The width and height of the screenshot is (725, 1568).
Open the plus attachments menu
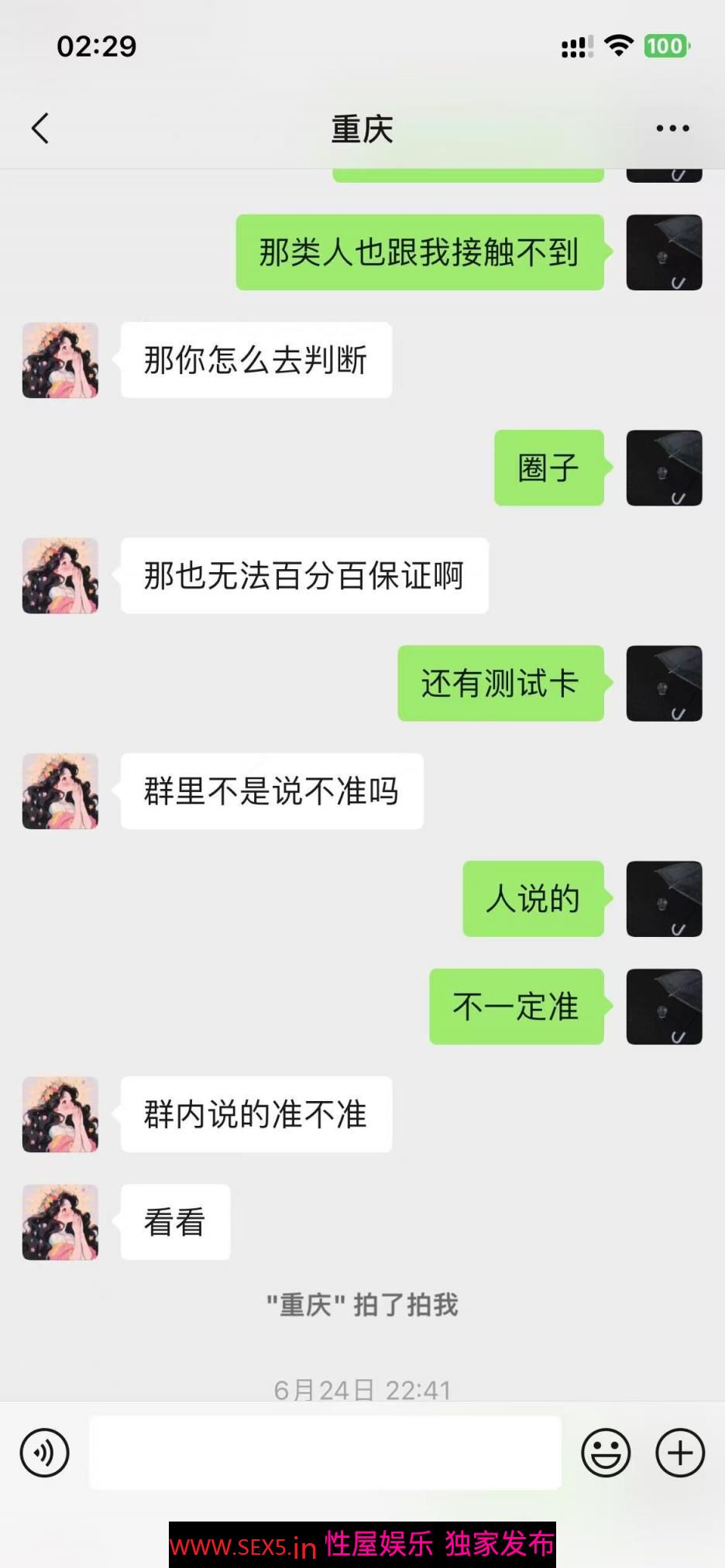tap(680, 1453)
